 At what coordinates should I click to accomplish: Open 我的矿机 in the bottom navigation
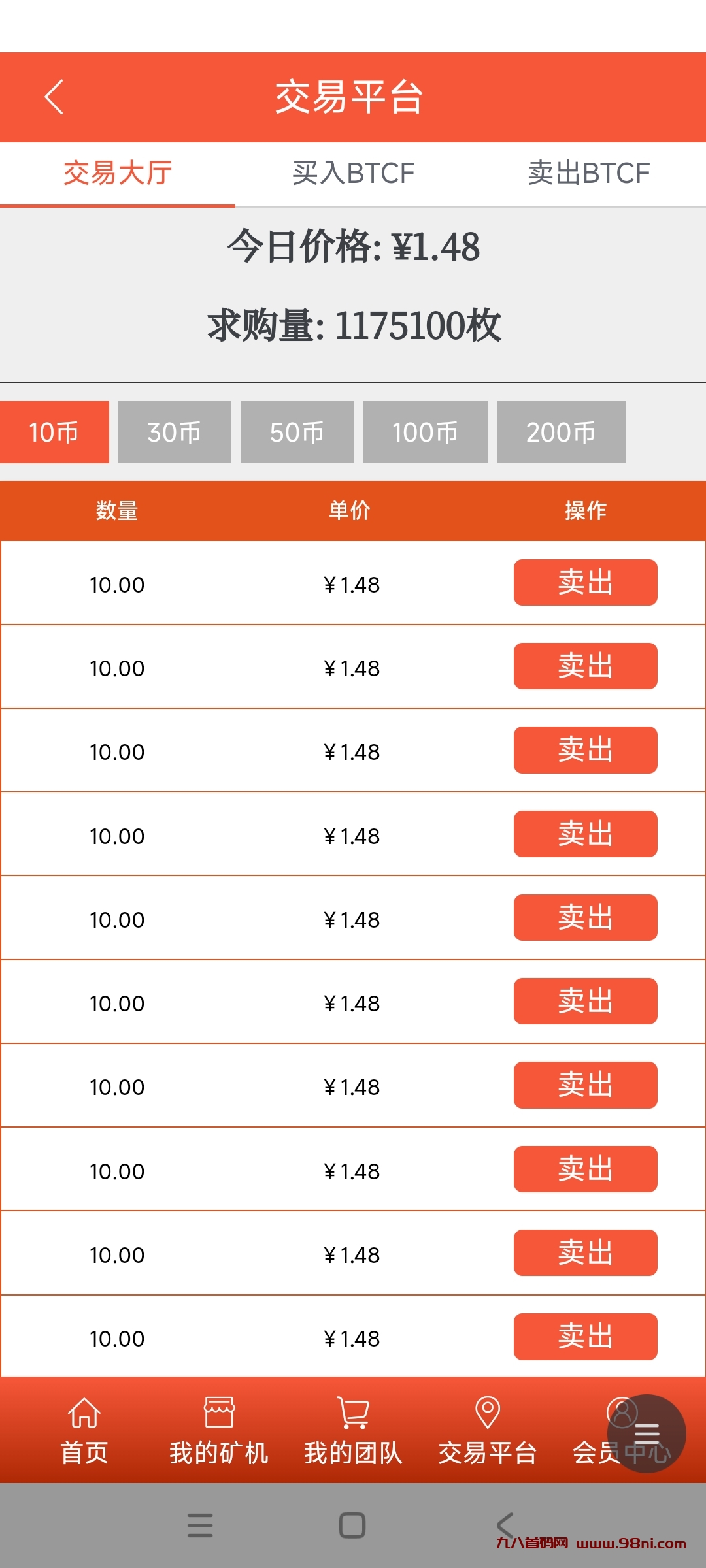click(x=219, y=1431)
